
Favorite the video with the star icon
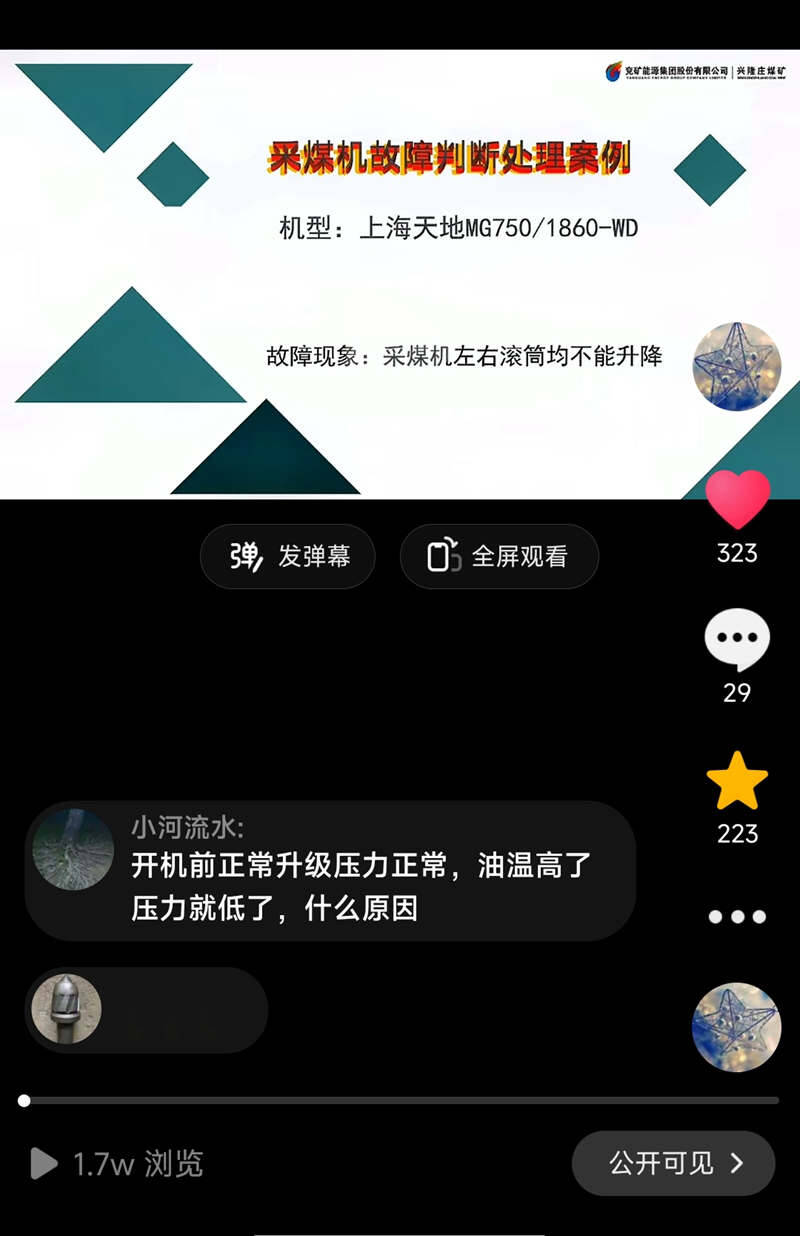[737, 782]
